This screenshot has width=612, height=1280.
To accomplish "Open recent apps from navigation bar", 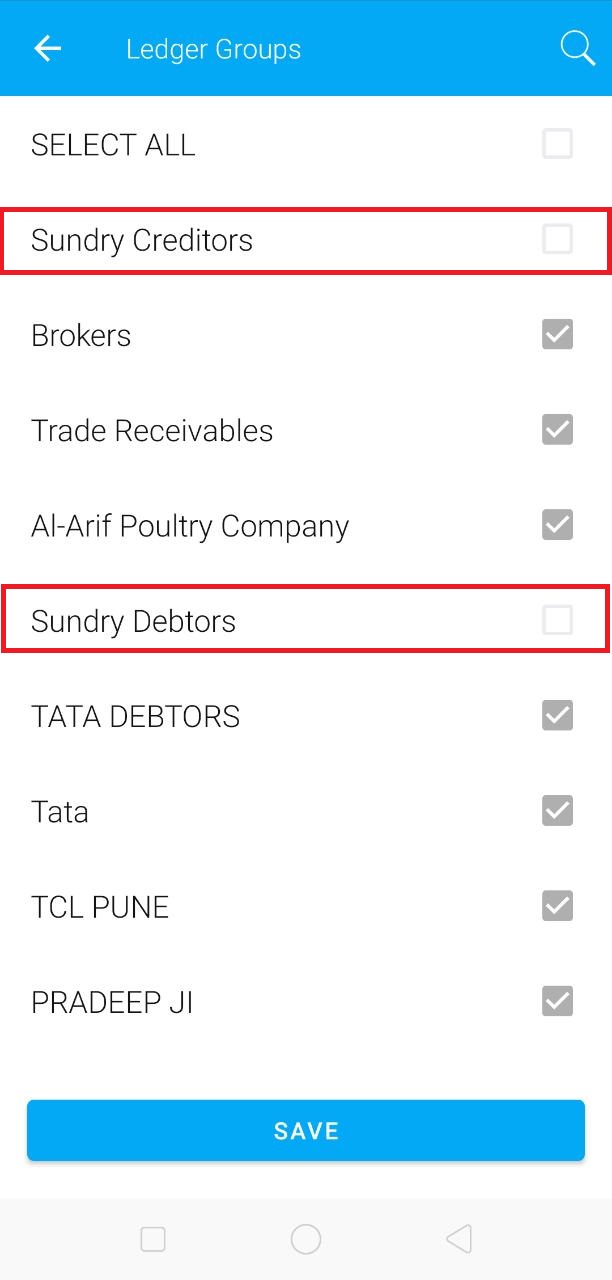I will point(153,1240).
